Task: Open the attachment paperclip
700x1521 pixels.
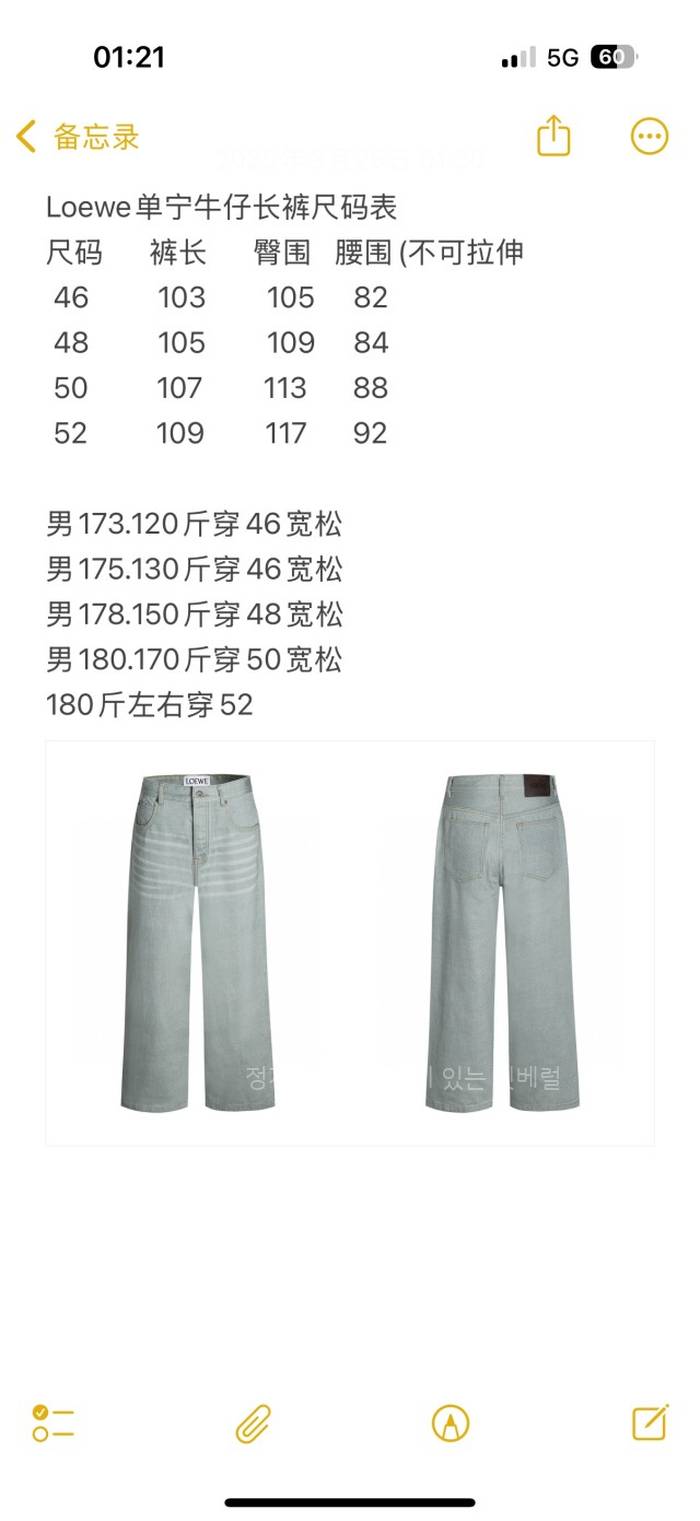Action: pyautogui.click(x=253, y=1422)
